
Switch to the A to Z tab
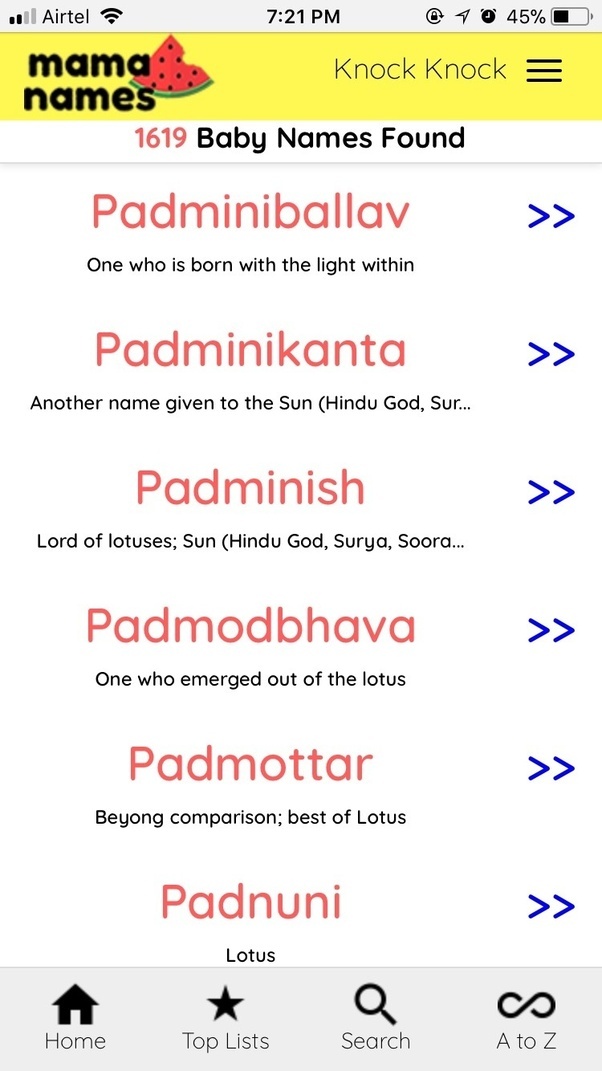pos(526,1019)
